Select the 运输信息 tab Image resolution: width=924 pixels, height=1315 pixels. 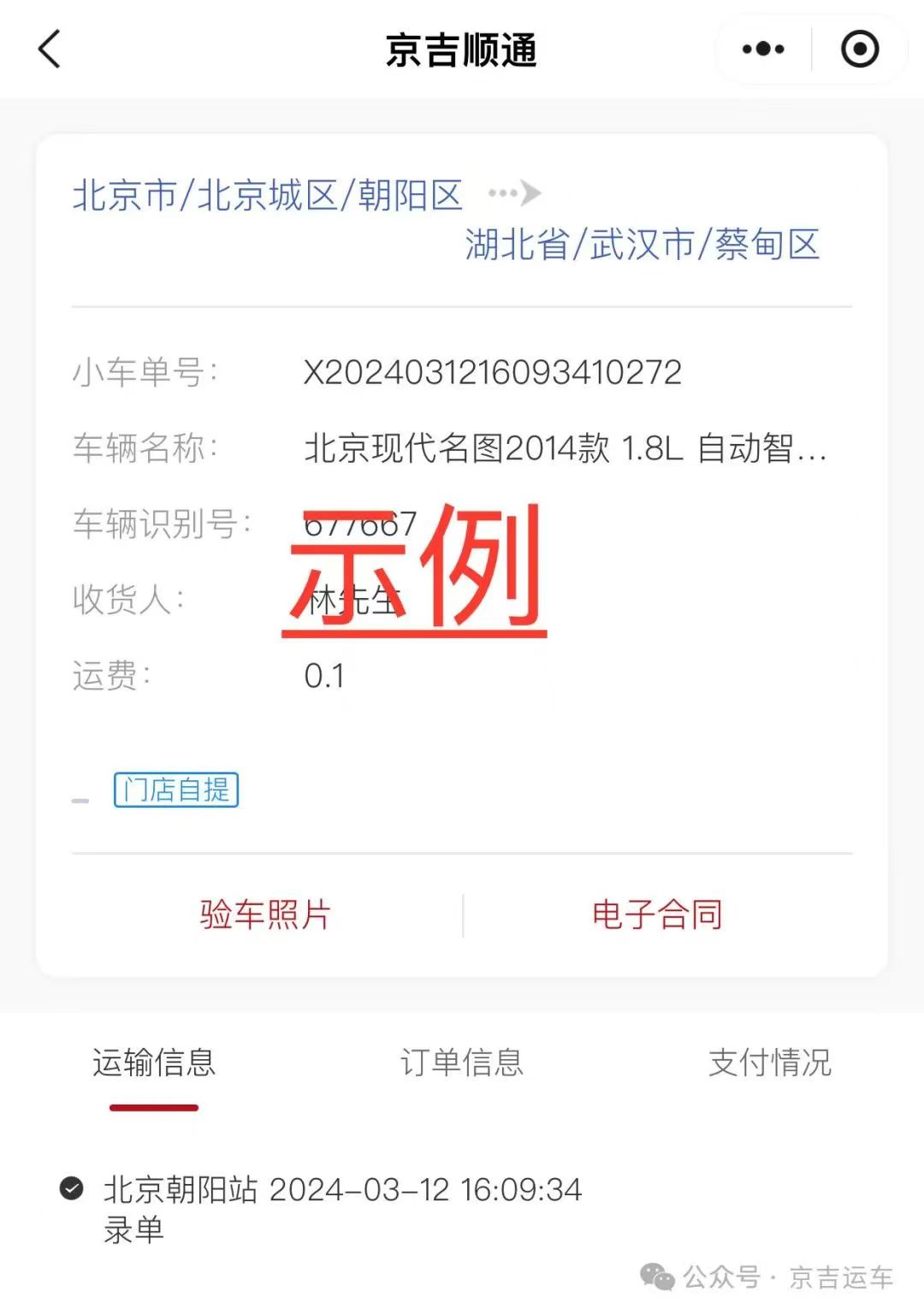coord(156,1063)
